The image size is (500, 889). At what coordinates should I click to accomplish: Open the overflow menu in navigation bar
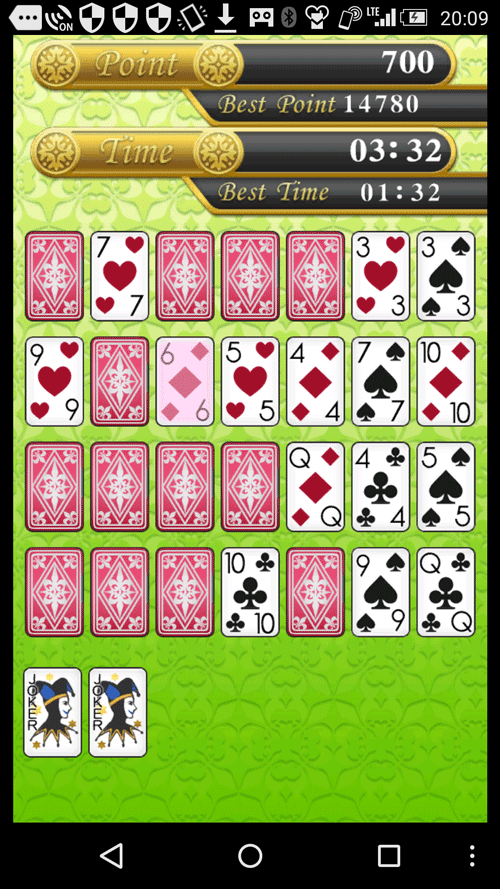(x=472, y=856)
